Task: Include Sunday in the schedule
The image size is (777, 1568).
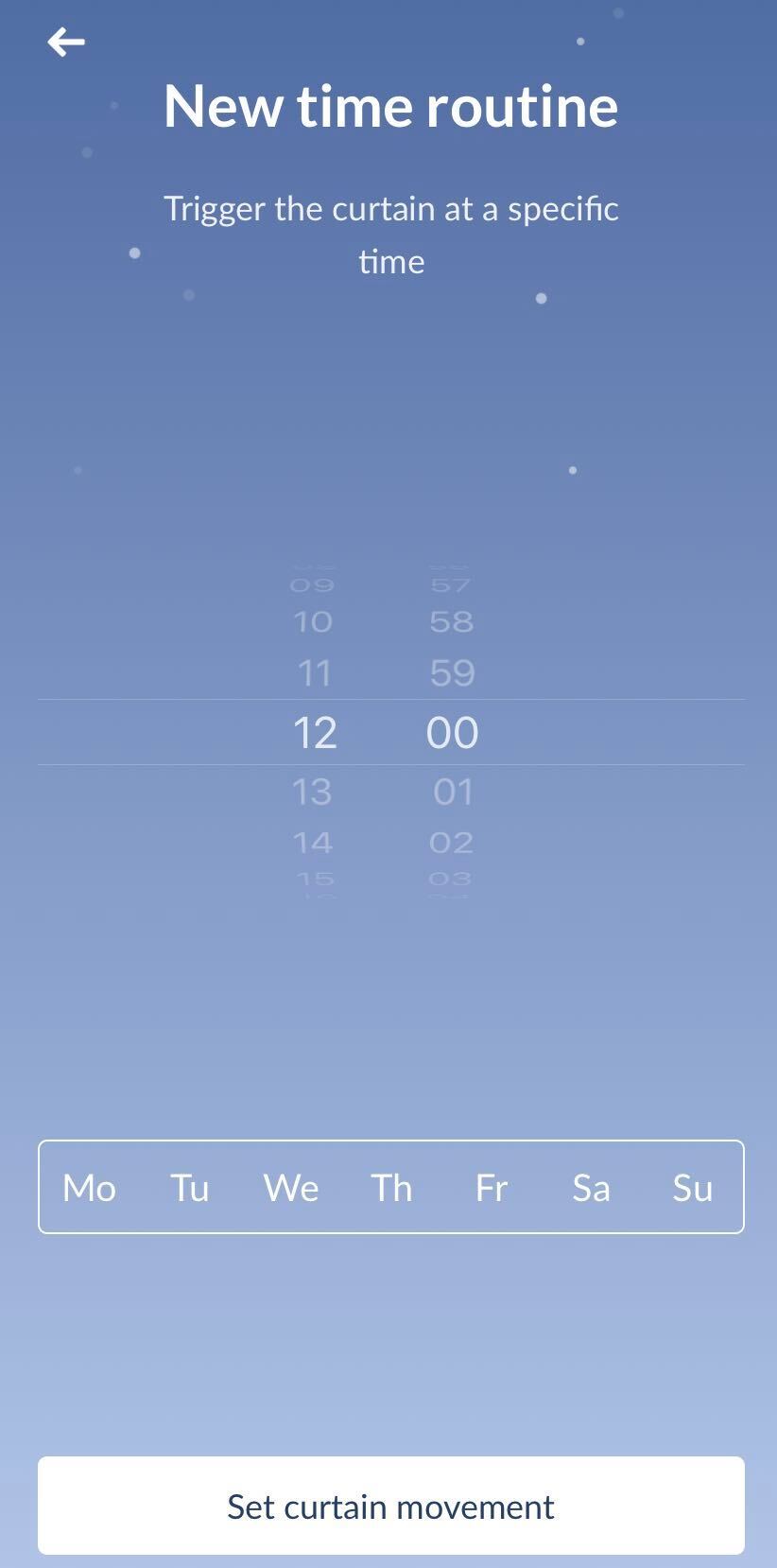Action: pos(692,1188)
